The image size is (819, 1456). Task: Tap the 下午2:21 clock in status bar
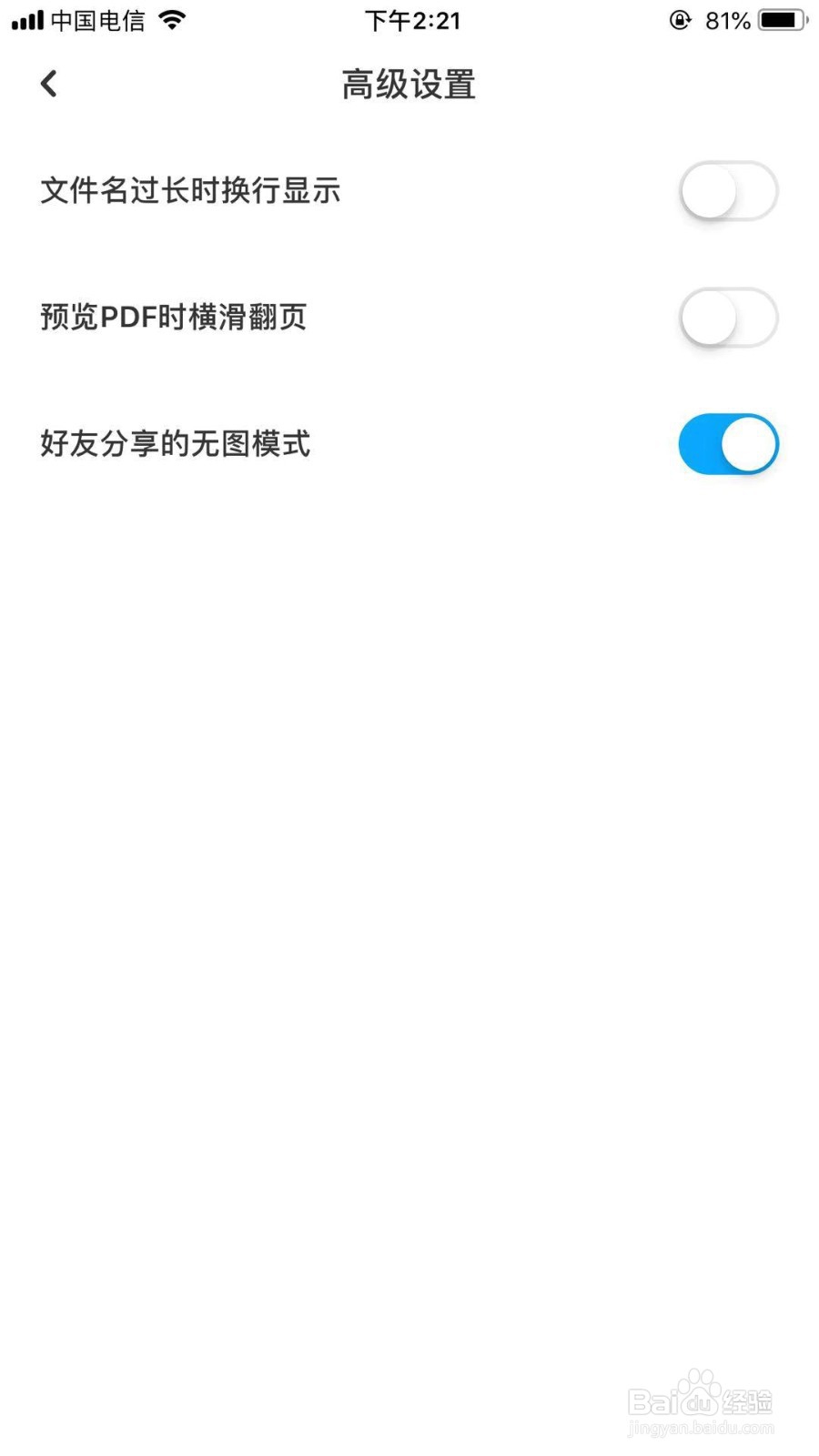[413, 20]
